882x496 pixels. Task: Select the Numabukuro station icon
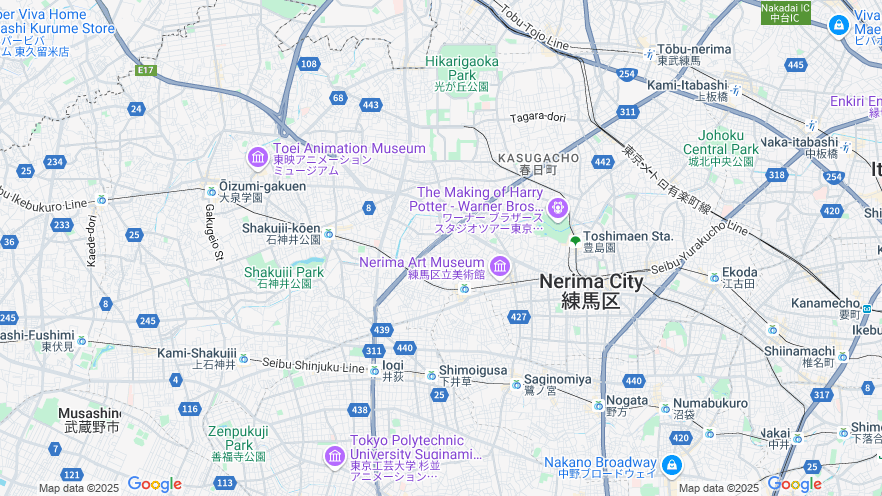(665, 407)
